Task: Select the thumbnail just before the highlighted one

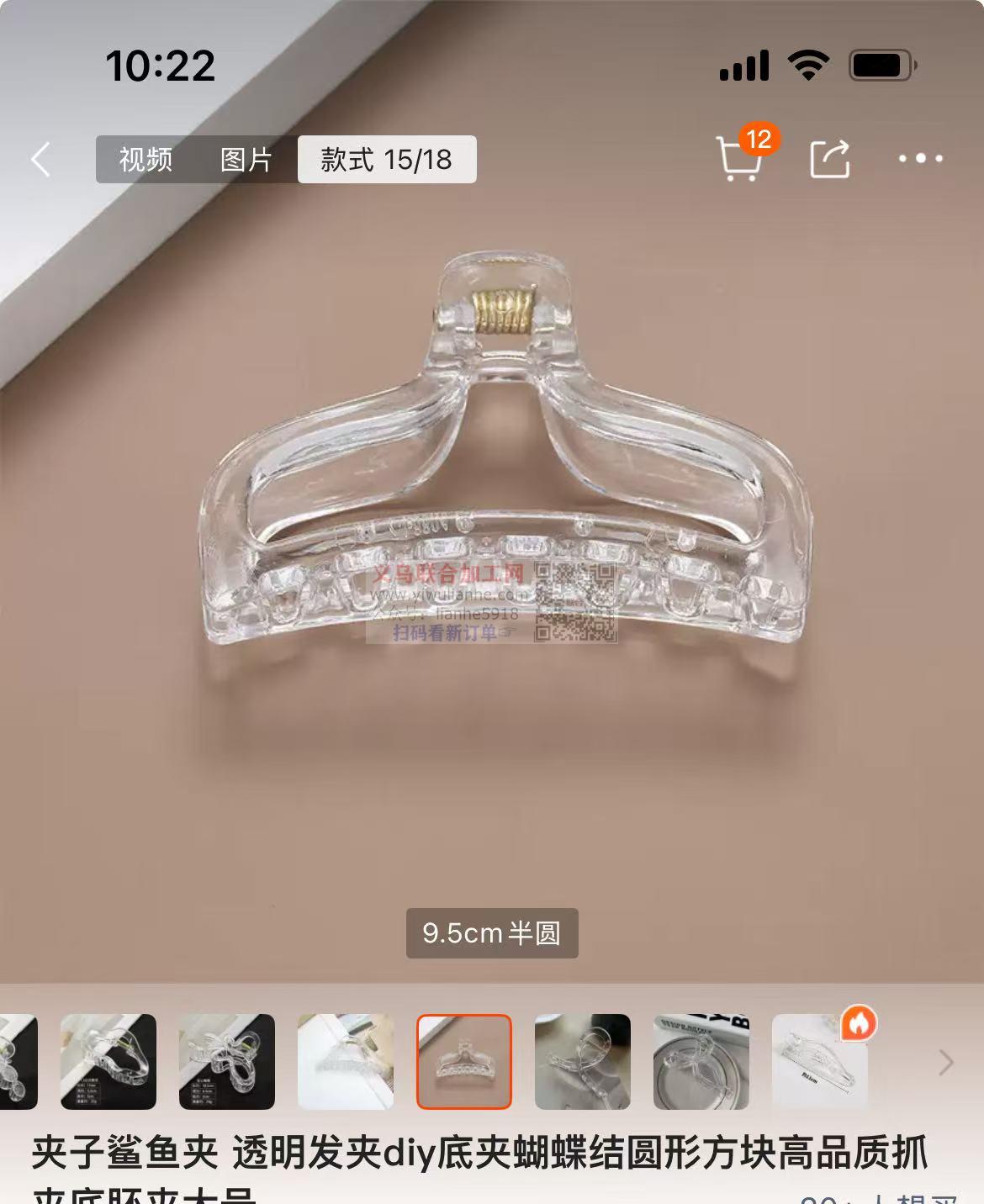Action: [x=346, y=1061]
